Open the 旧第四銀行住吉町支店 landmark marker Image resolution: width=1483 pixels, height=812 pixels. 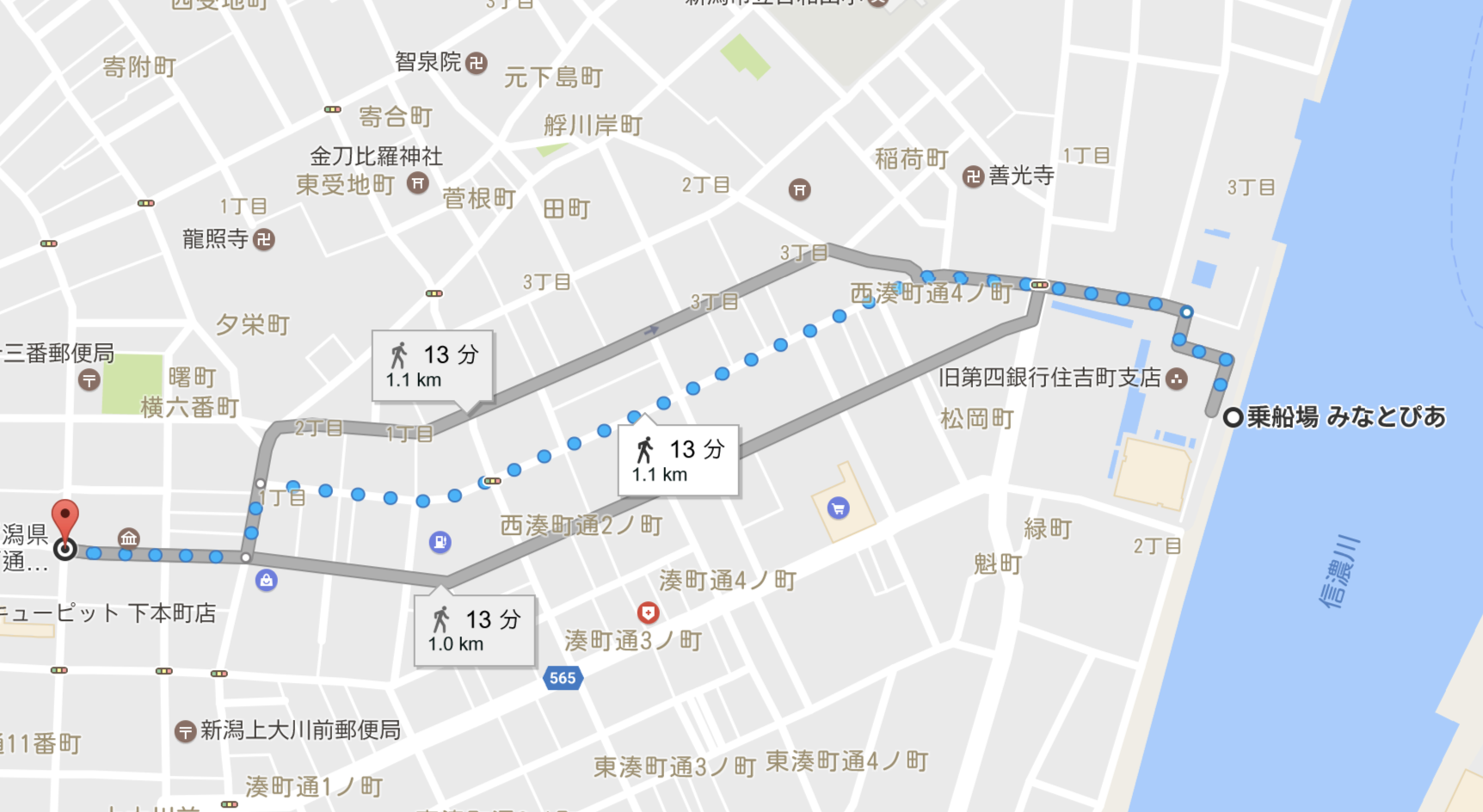pos(1177,378)
